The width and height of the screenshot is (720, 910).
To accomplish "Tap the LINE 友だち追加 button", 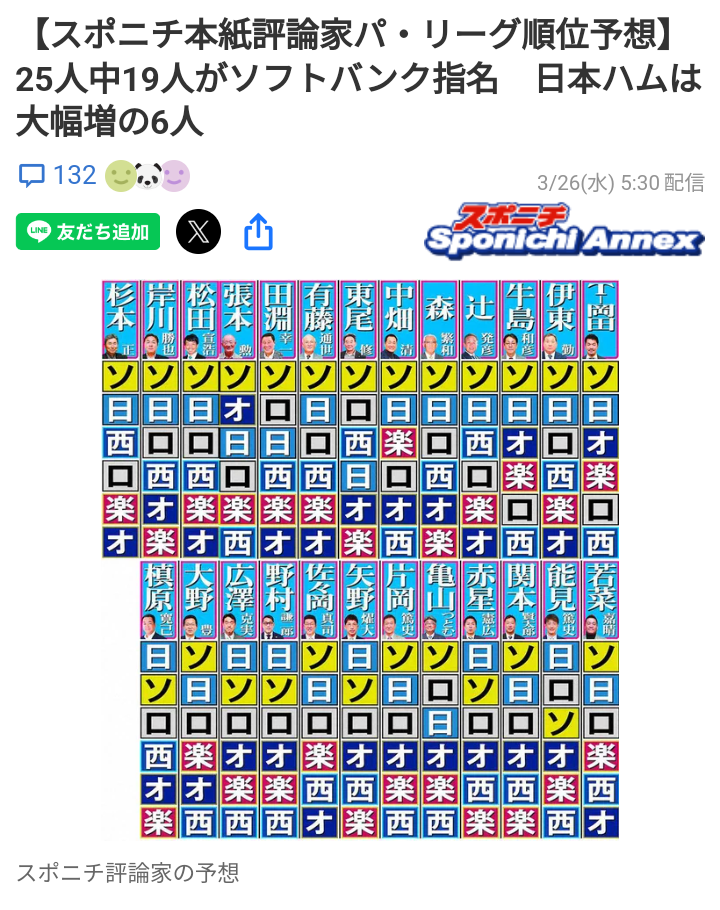I will pyautogui.click(x=88, y=232).
